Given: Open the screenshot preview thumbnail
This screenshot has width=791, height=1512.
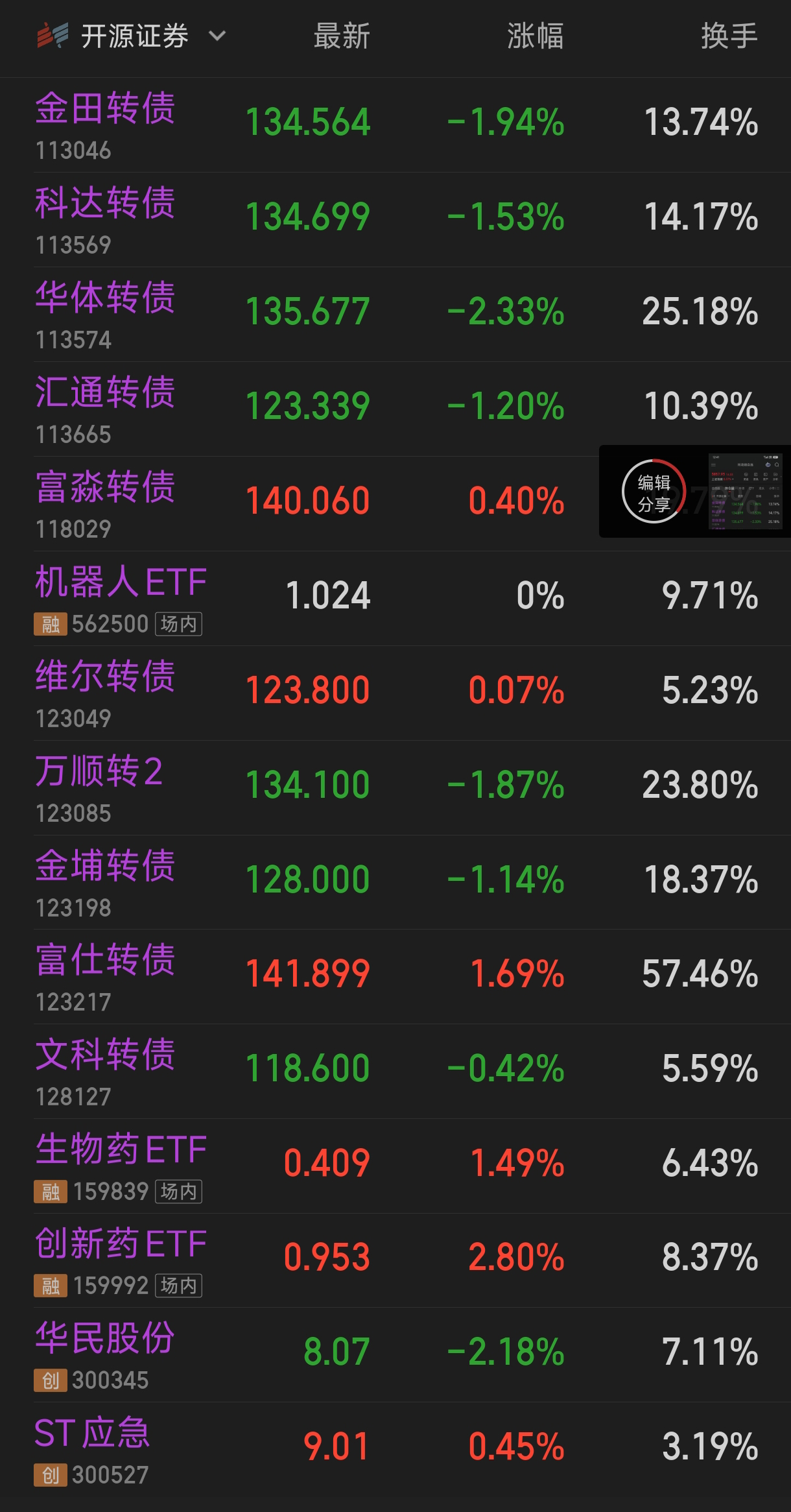Looking at the screenshot, I should click(x=746, y=491).
